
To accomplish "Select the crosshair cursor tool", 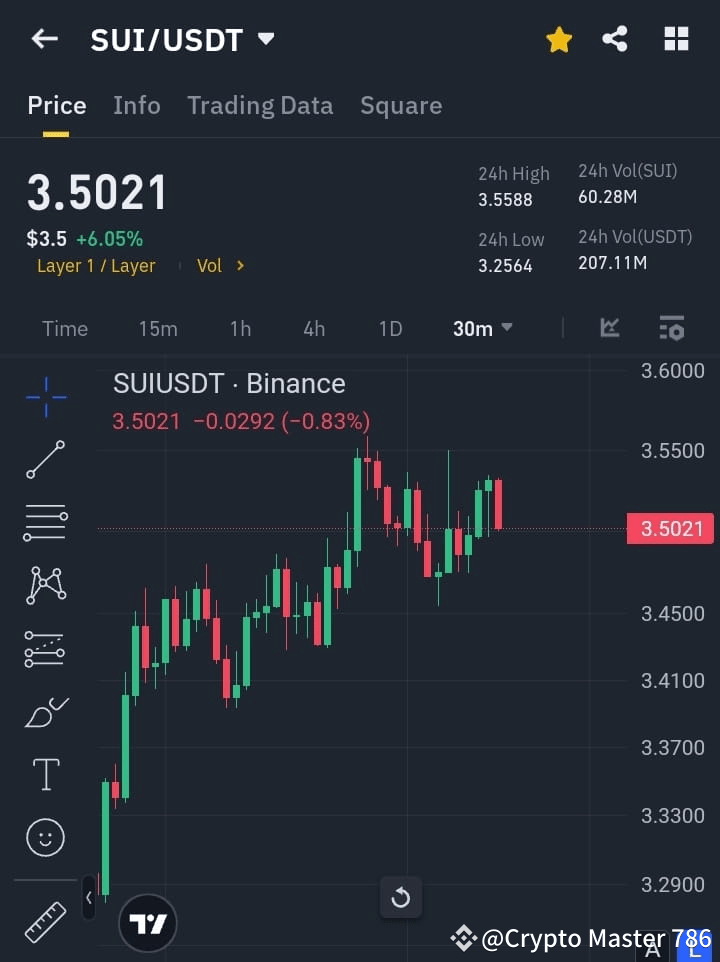I will [45, 397].
